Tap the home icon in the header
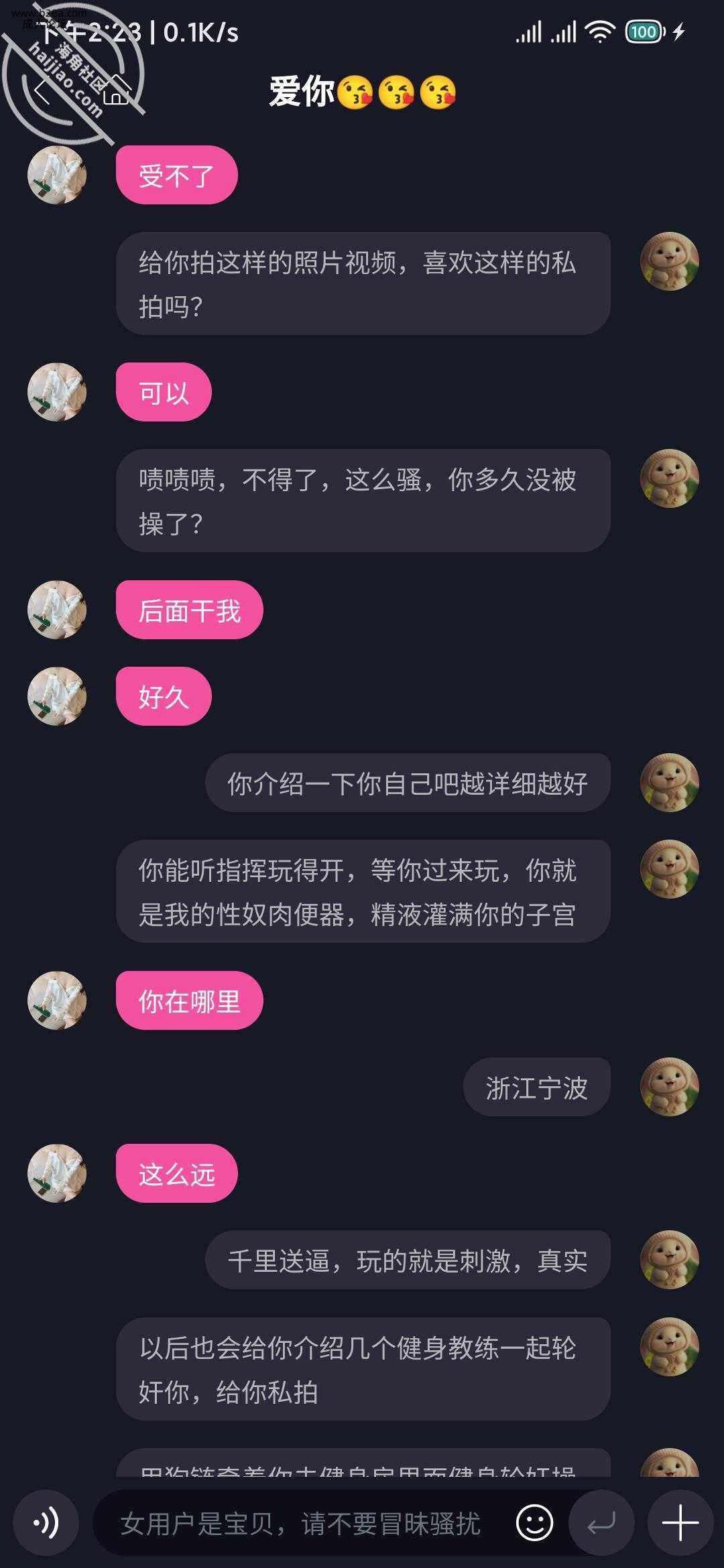Viewport: 724px width, 1568px height. 116,92
